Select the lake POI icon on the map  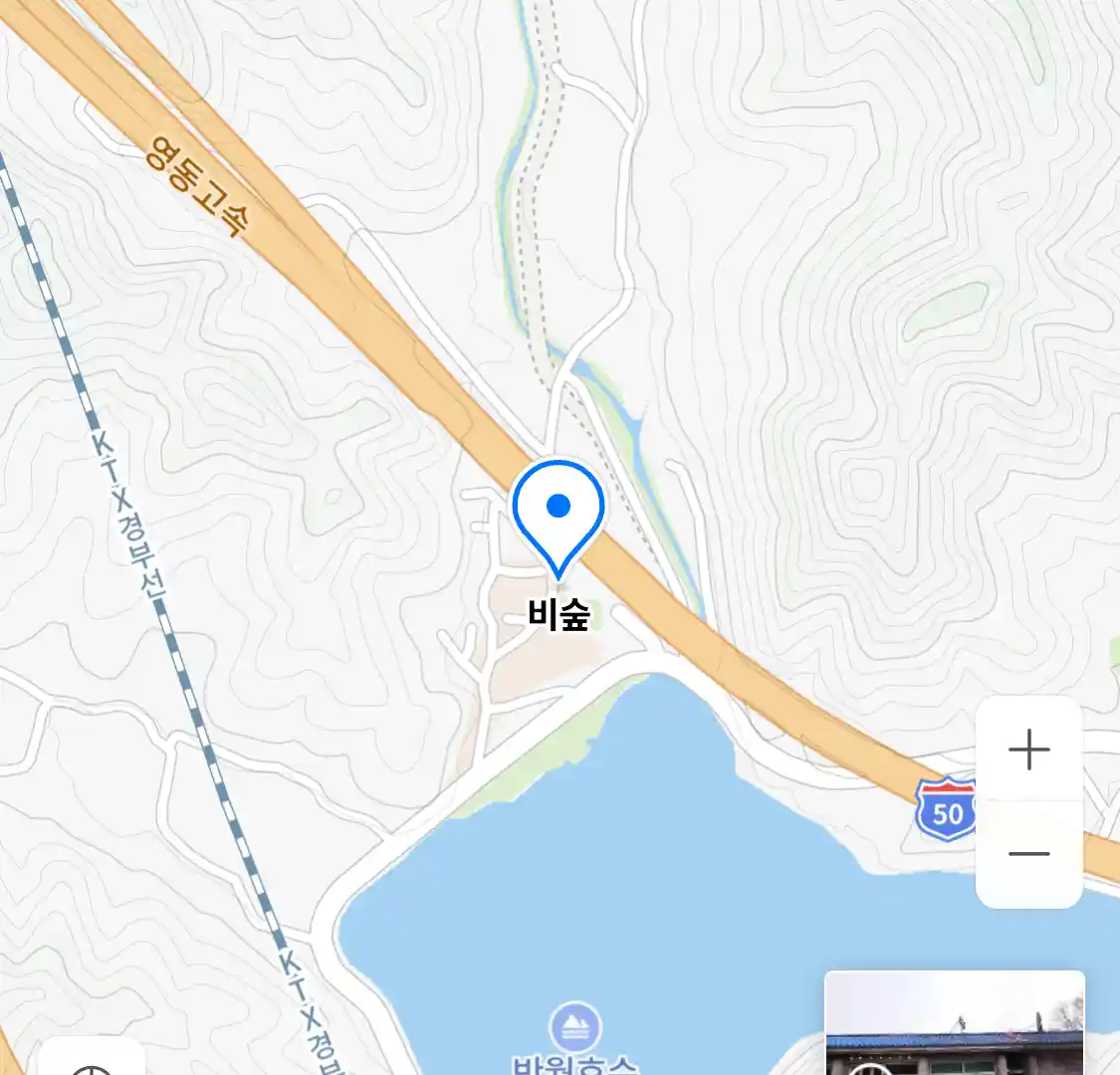[x=574, y=1027]
